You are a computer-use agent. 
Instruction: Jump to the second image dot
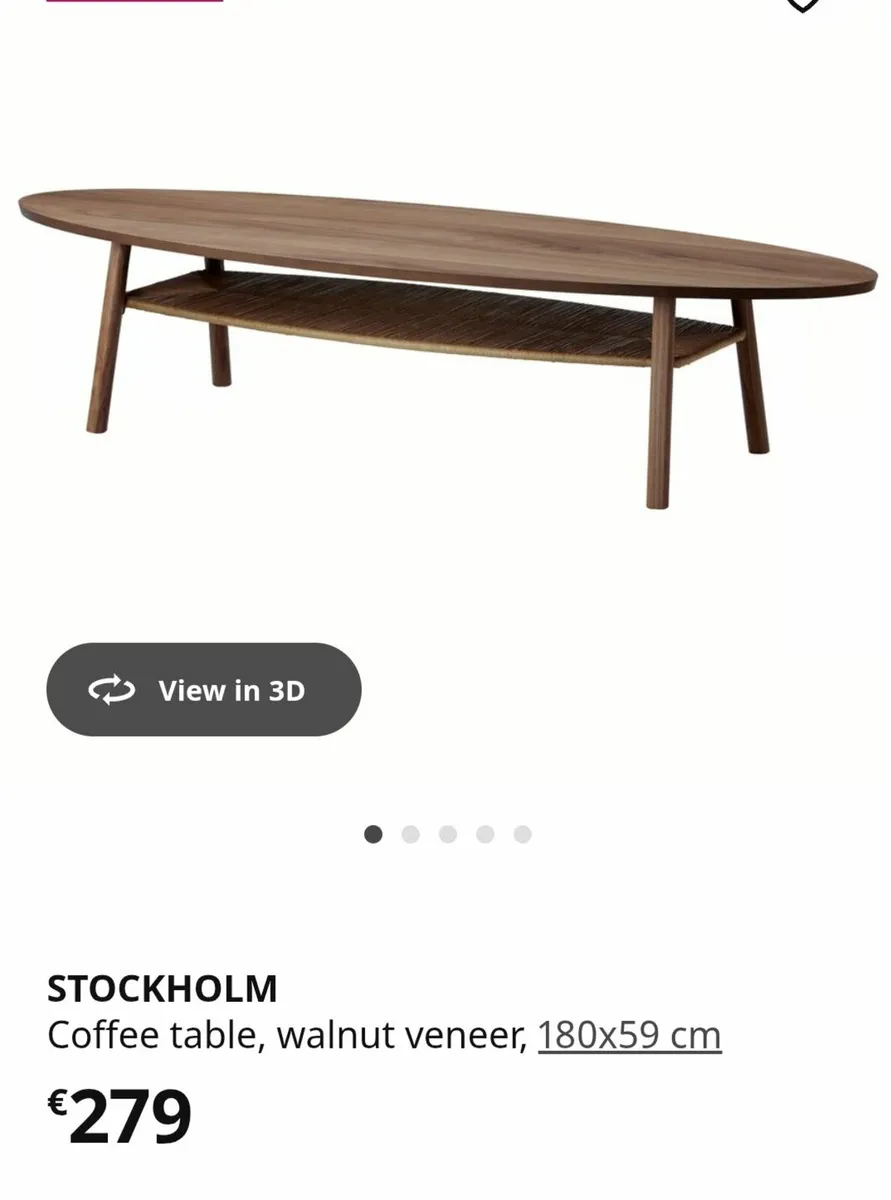coord(410,834)
